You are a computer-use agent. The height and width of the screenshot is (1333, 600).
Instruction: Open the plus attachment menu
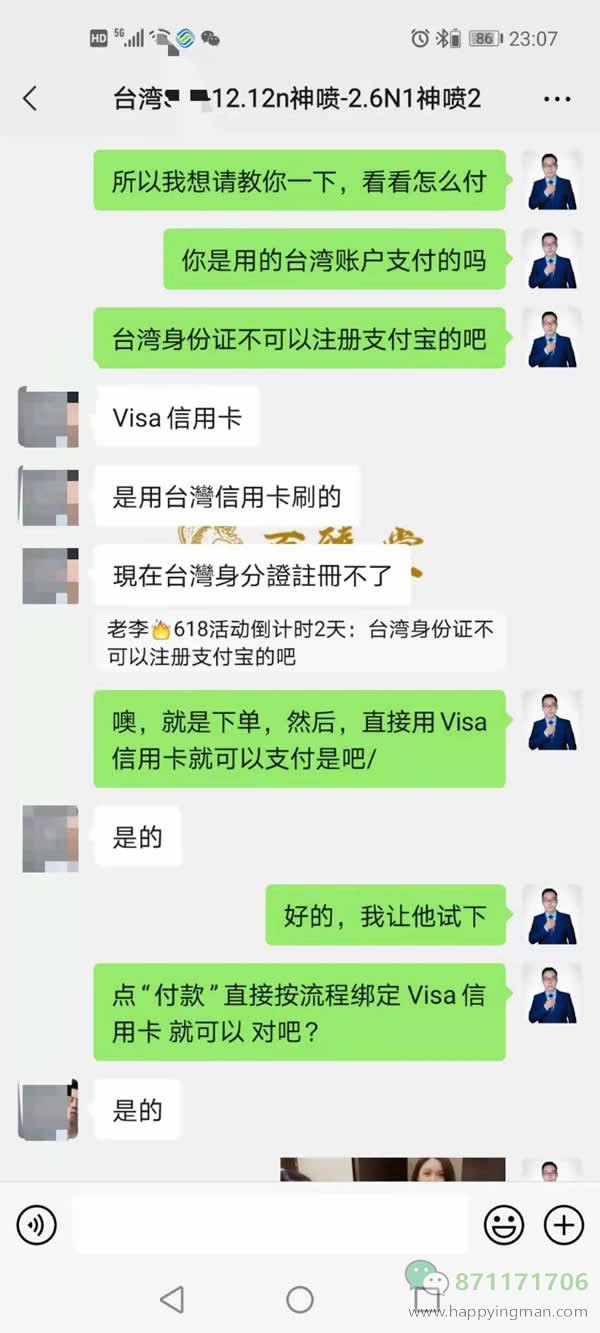[563, 1224]
